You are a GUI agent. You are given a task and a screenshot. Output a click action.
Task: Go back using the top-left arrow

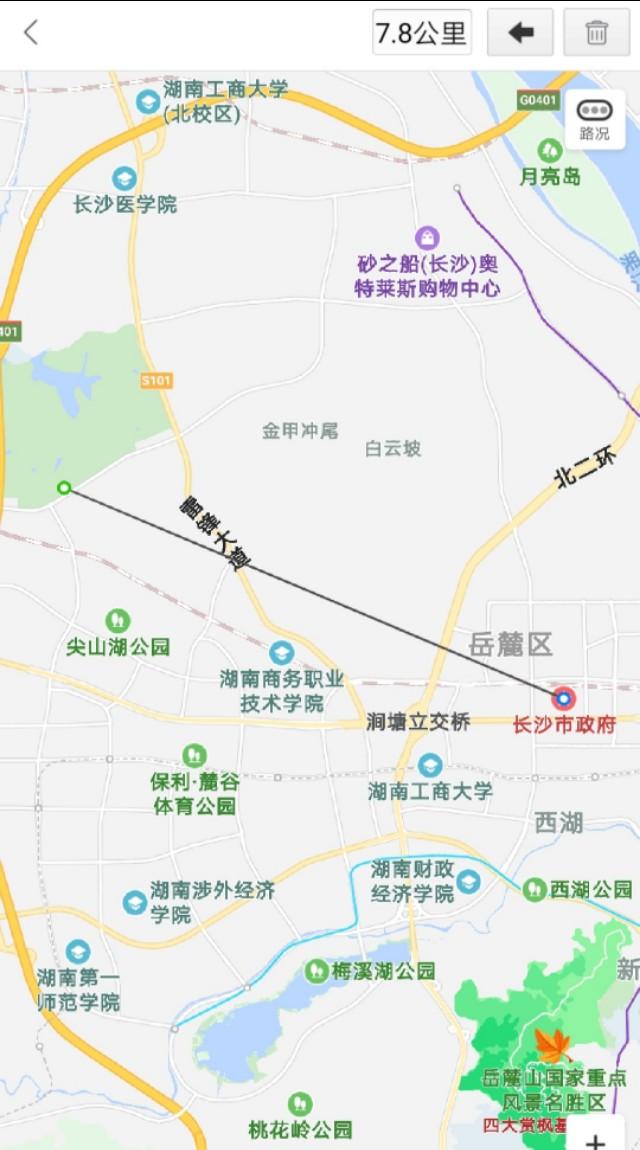(x=30, y=33)
